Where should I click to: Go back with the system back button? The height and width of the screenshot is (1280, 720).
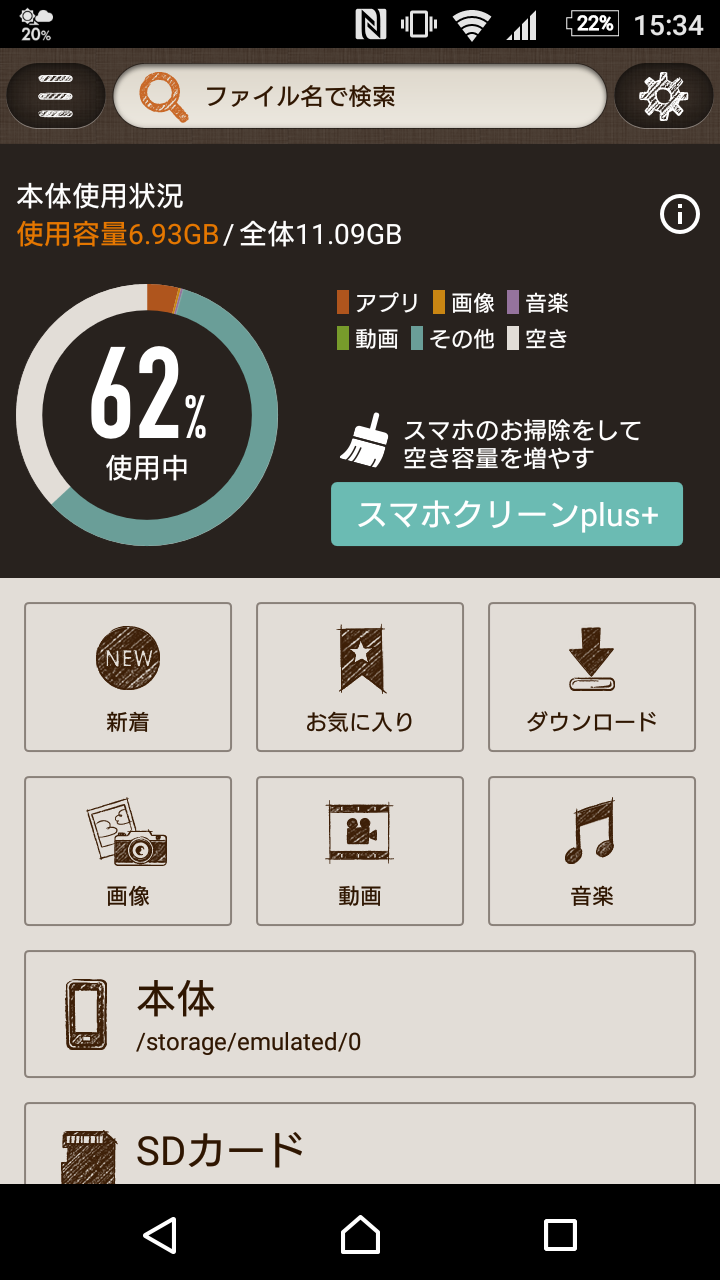click(x=160, y=1234)
